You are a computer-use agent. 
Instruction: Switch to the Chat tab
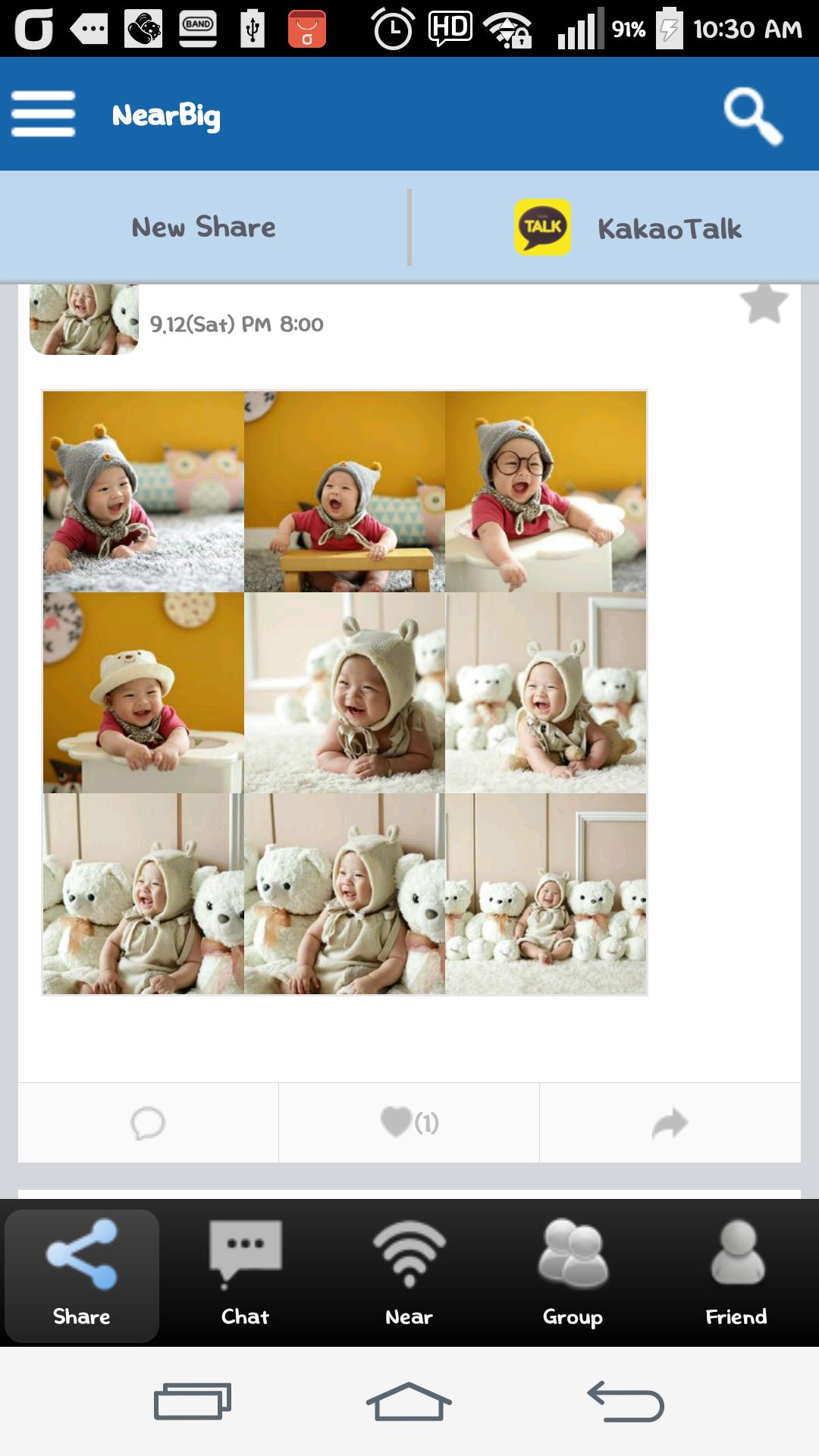[x=245, y=1275]
